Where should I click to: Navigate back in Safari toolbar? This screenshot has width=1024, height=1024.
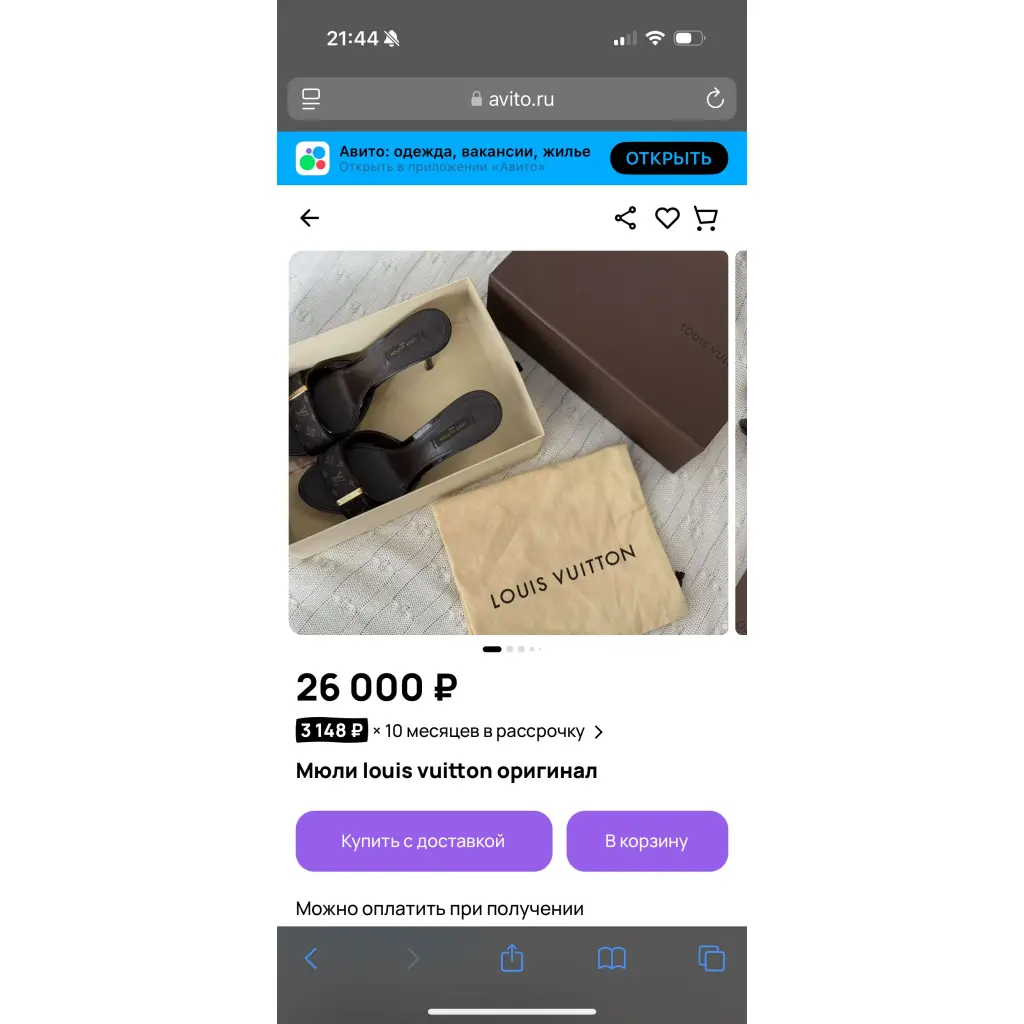[311, 958]
